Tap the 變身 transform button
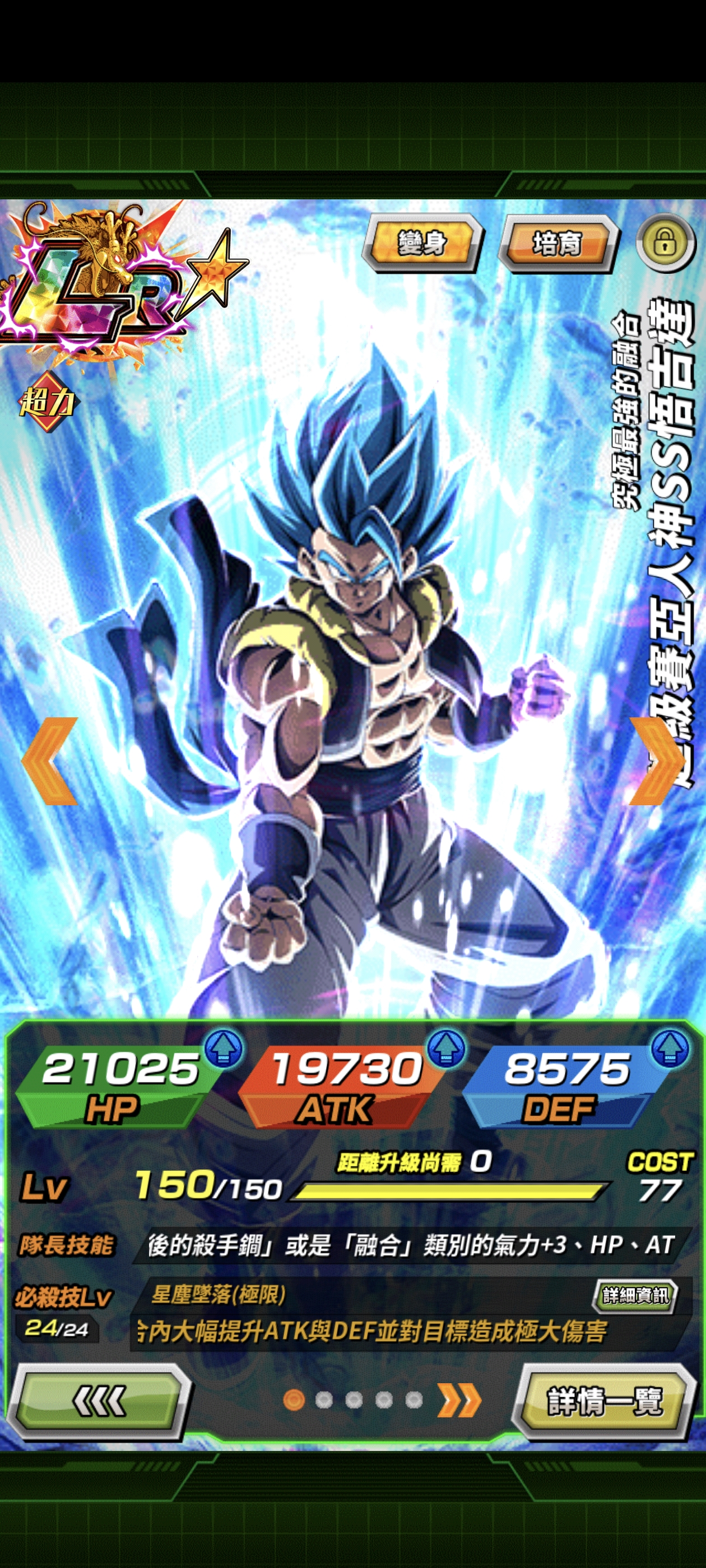The width and height of the screenshot is (706, 1568). (422, 244)
